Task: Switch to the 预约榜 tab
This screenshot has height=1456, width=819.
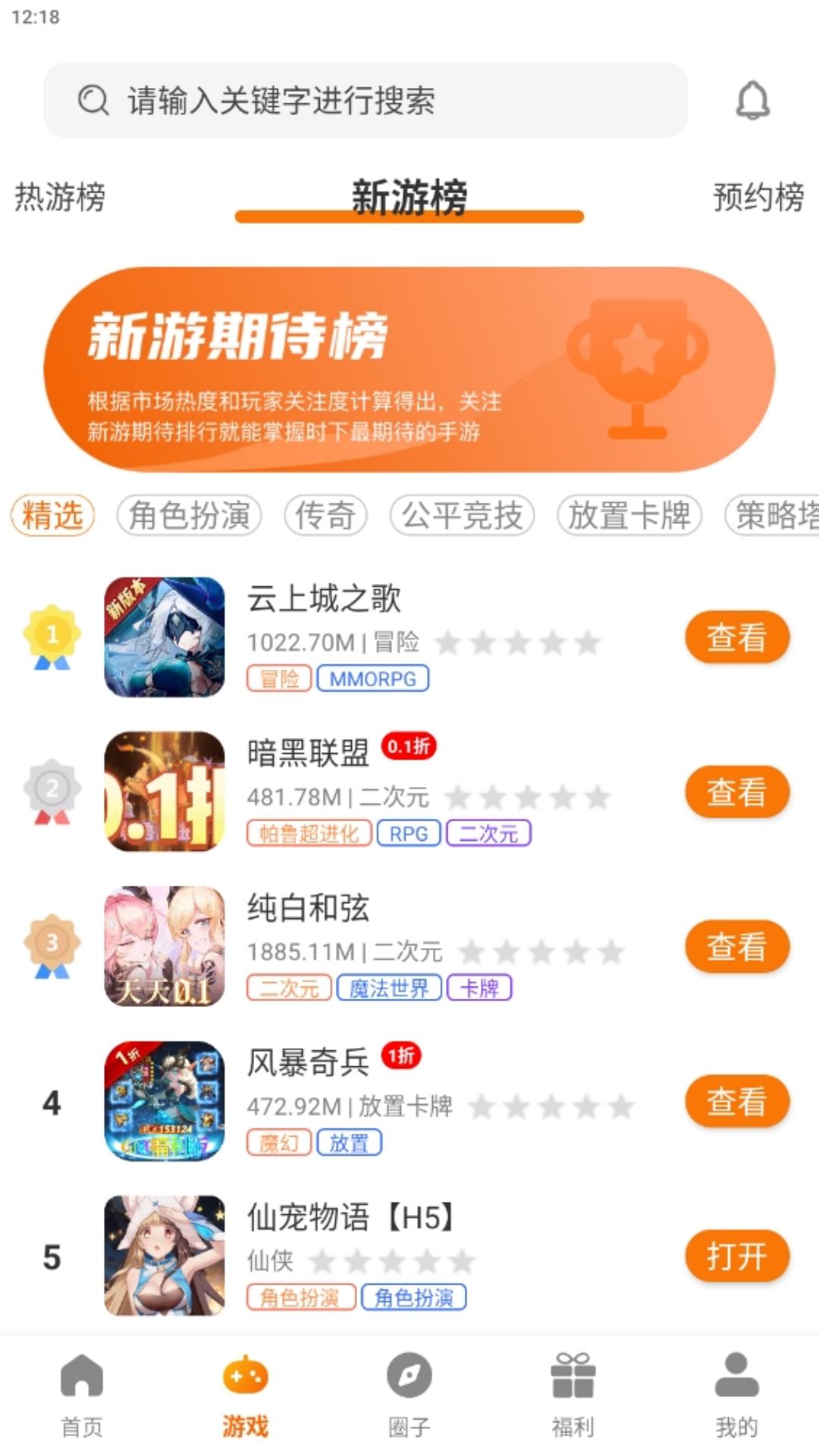Action: click(x=758, y=197)
